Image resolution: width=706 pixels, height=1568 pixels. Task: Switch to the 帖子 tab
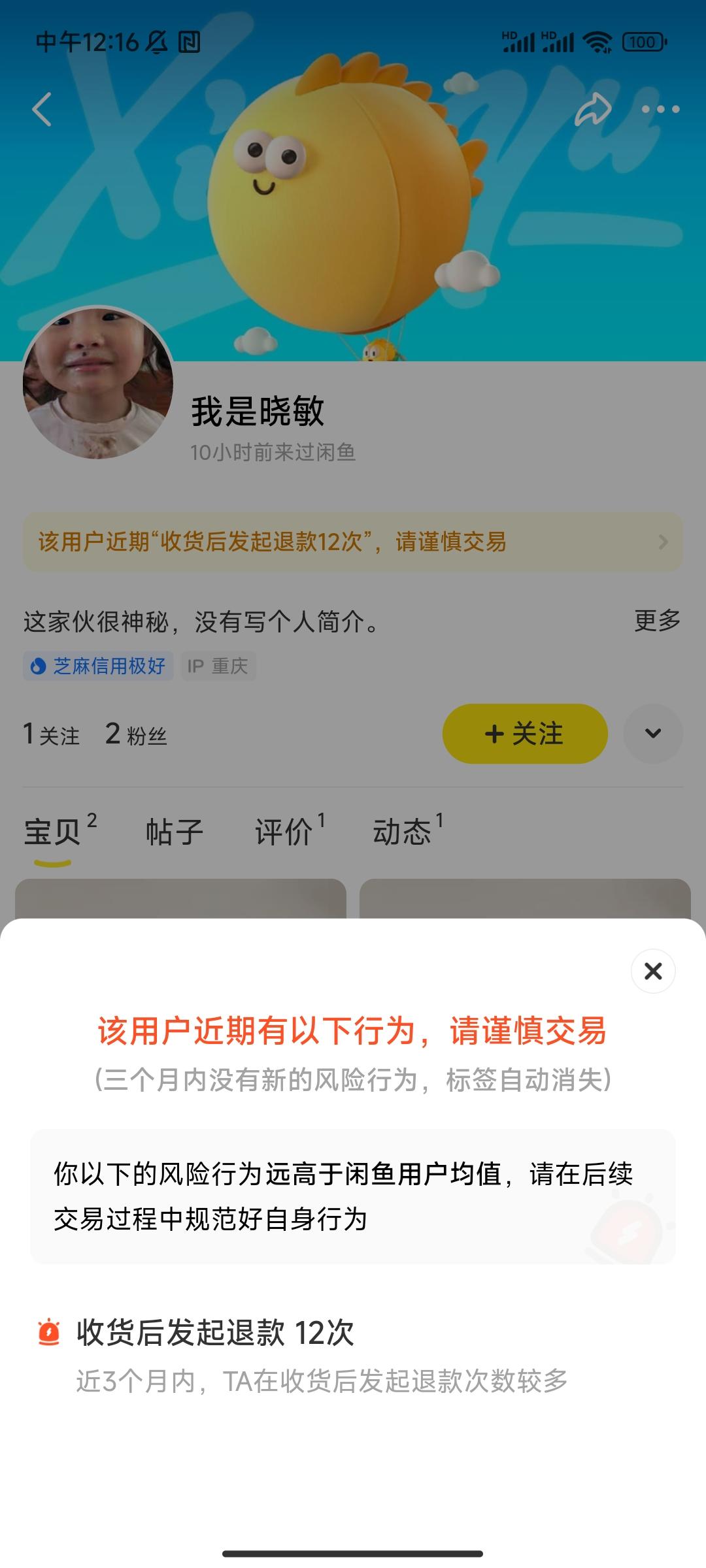(x=175, y=832)
